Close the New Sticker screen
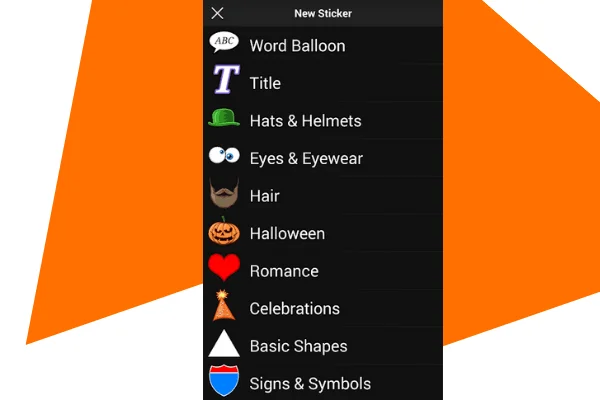This screenshot has width=600, height=400. (x=217, y=13)
